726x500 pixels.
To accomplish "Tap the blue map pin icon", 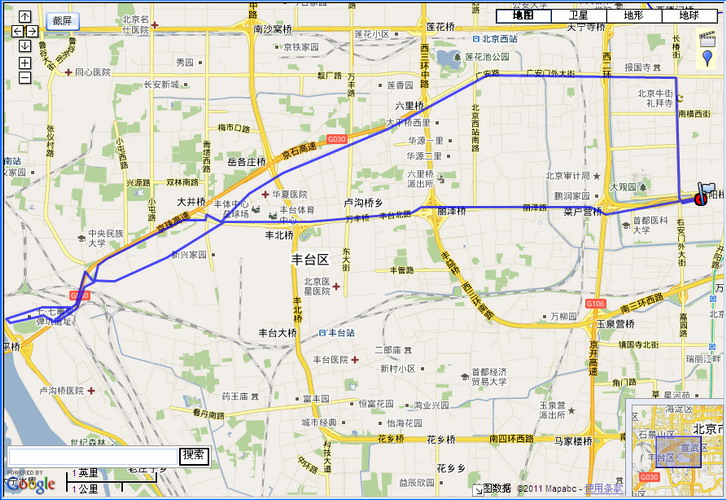I will (x=707, y=58).
